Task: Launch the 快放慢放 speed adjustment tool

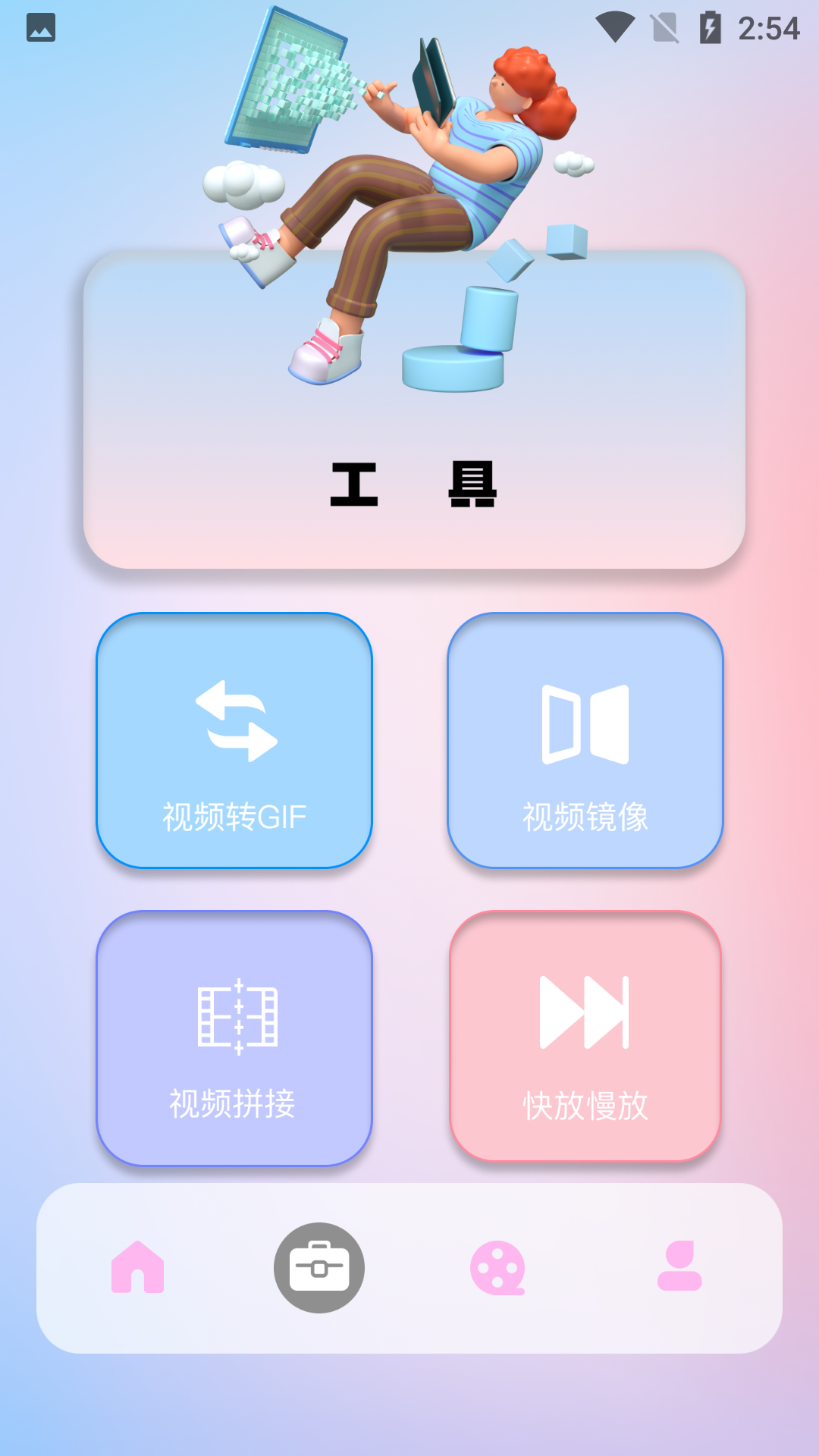Action: 585,1035
